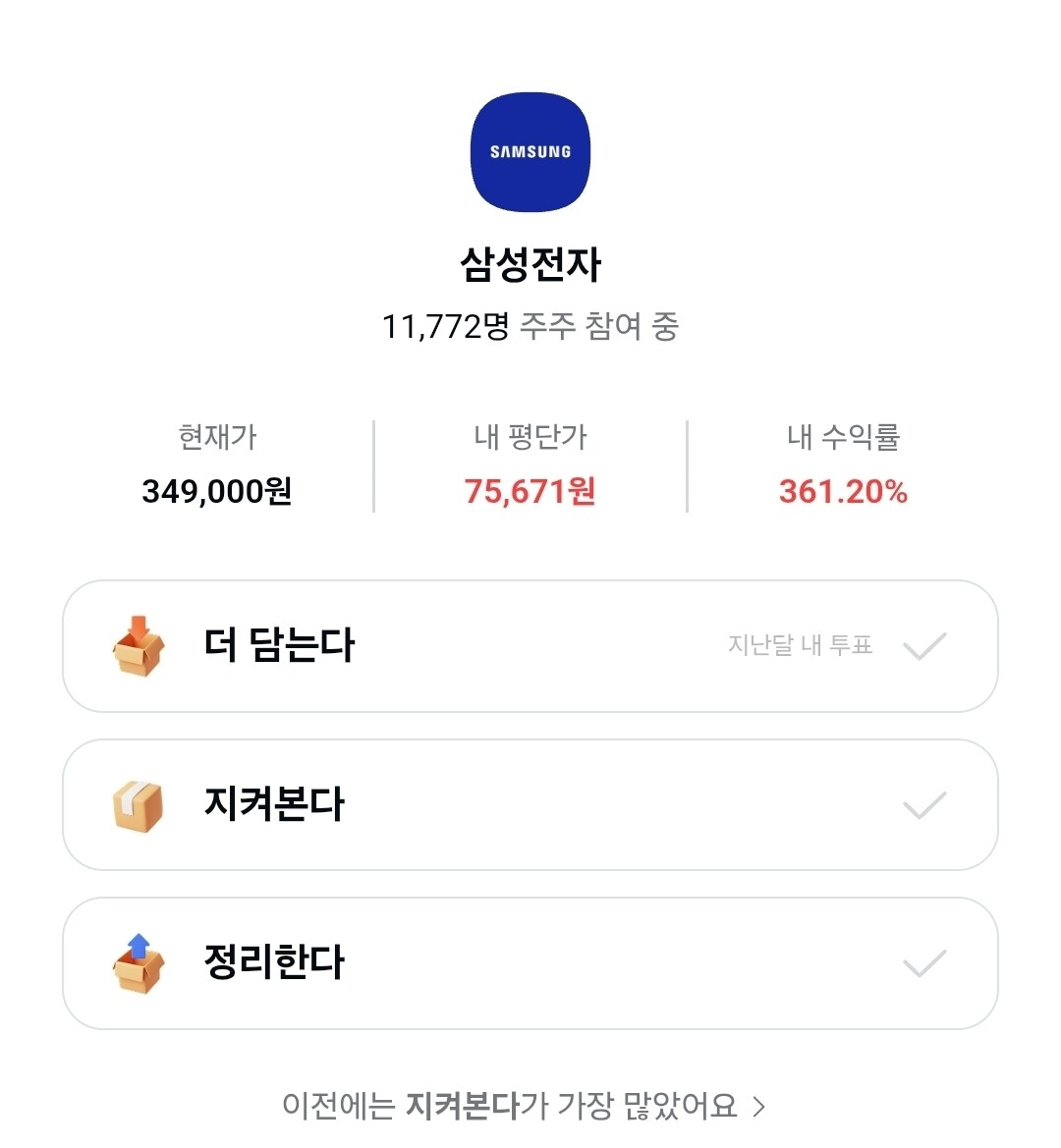
Task: Open the 이전에는 지켜본다가 가장 많았어요 link
Action: [525, 1106]
